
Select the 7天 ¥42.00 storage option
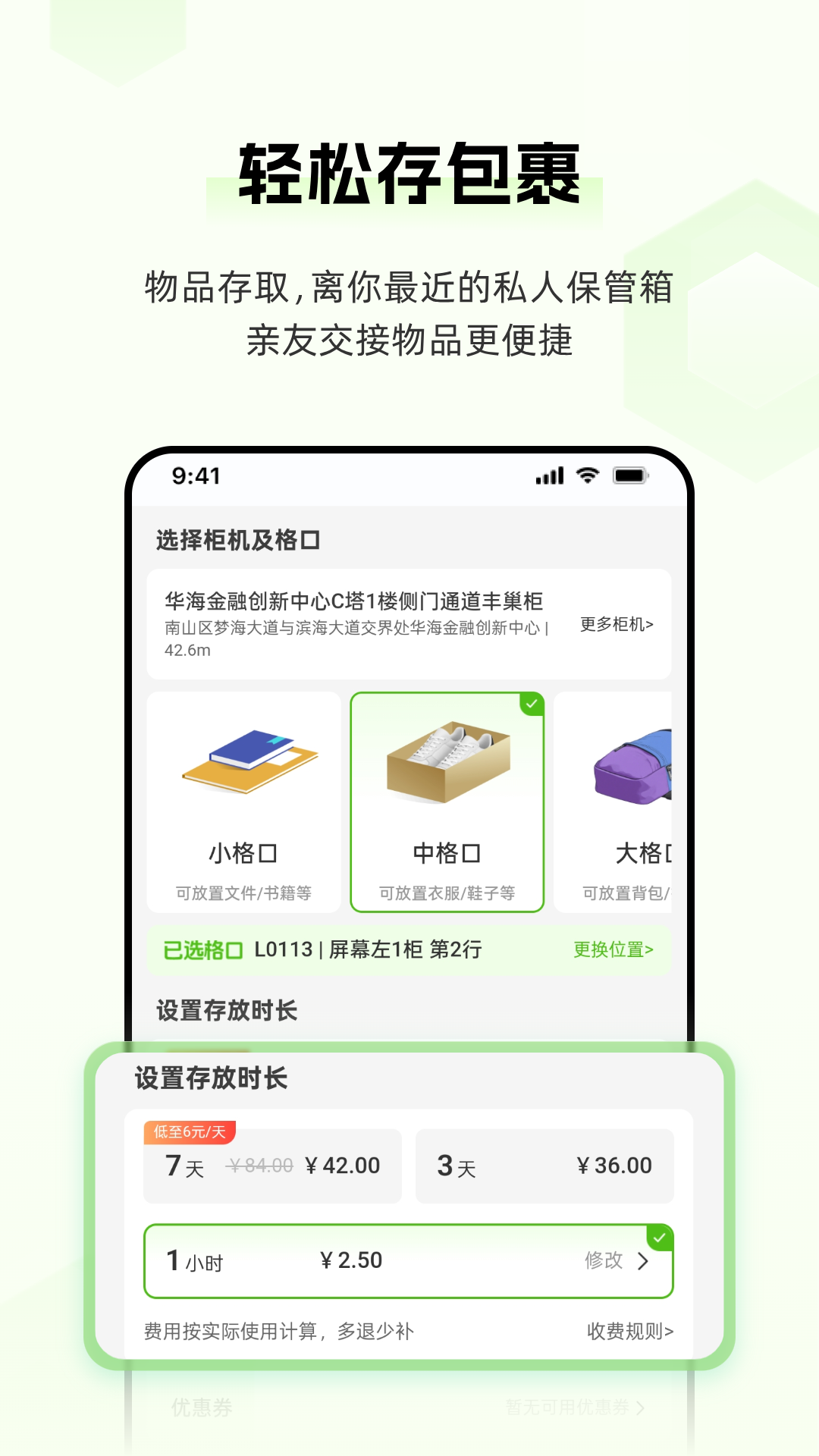273,1166
